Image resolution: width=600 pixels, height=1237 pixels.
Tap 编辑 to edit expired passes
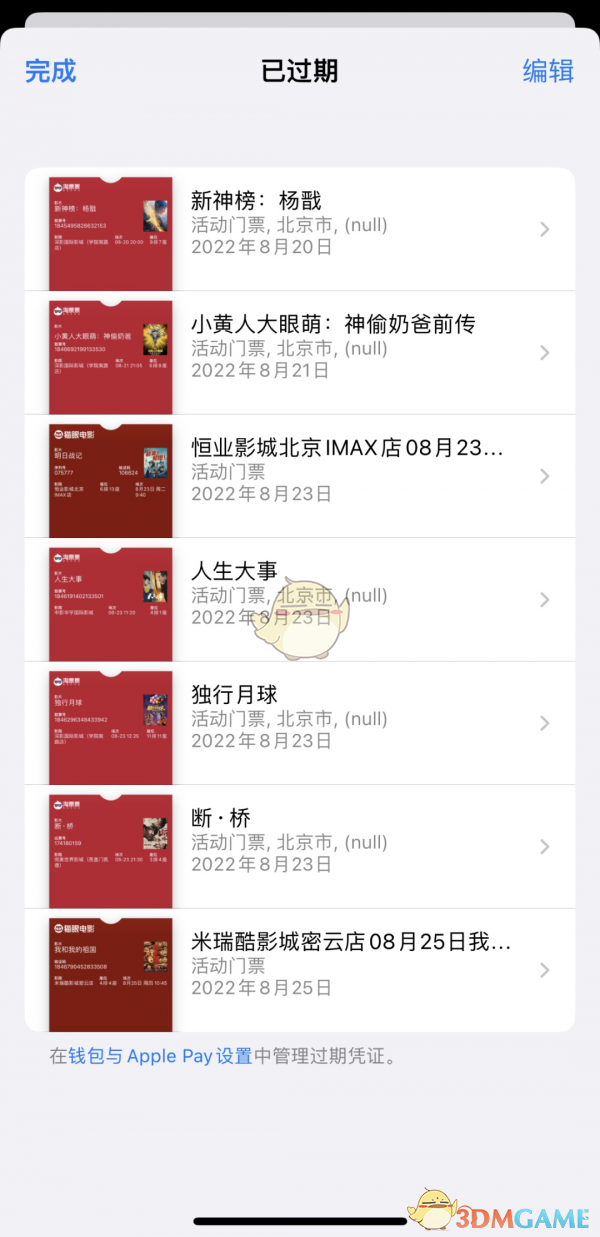[548, 71]
